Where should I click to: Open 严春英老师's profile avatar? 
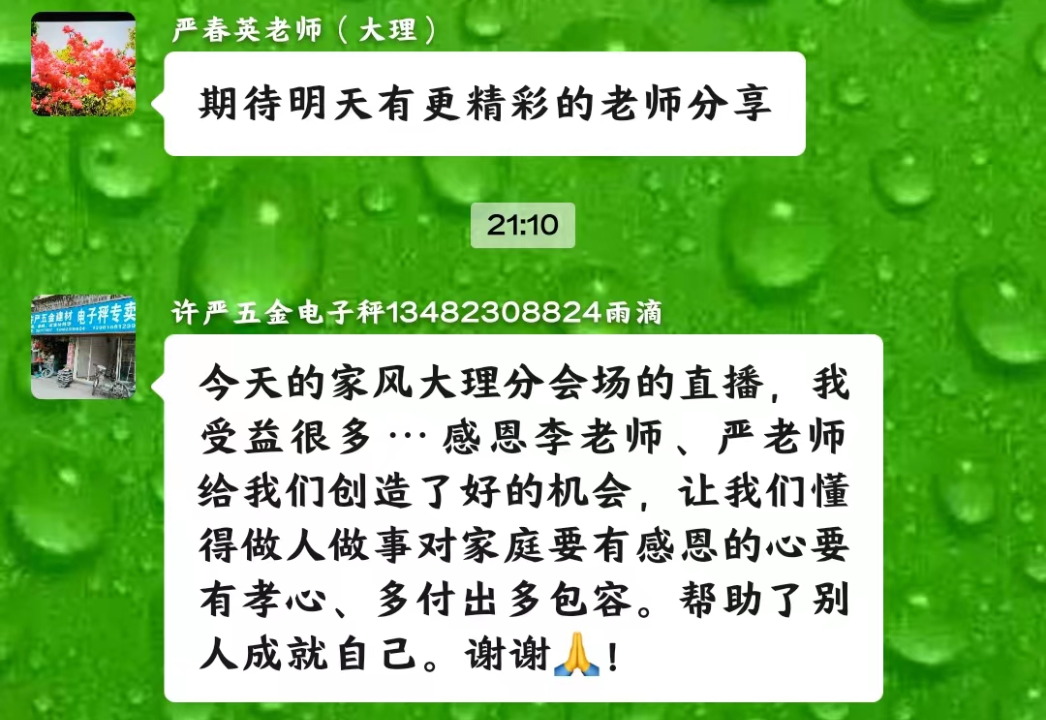(x=83, y=65)
